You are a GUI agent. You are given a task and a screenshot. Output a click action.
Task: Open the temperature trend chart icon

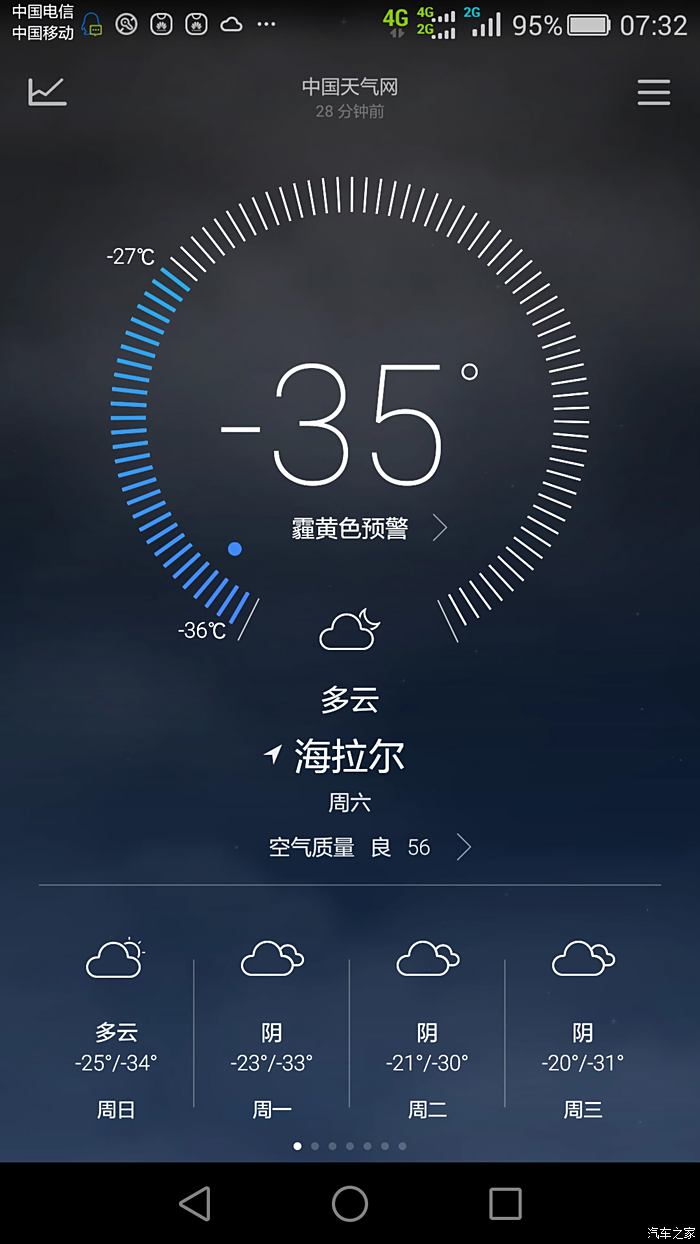47,92
